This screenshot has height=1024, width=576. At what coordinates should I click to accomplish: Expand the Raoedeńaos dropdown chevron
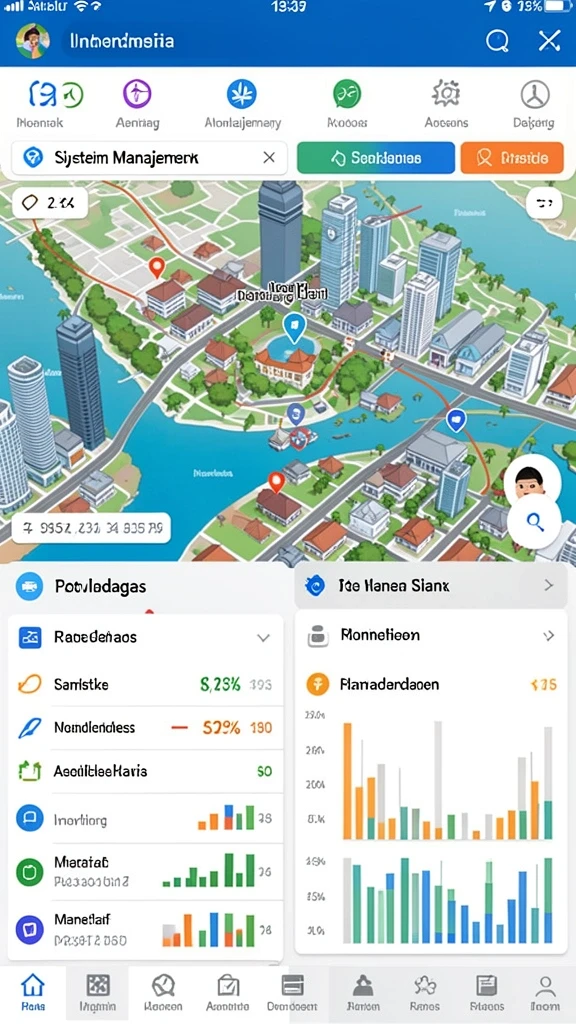point(263,637)
